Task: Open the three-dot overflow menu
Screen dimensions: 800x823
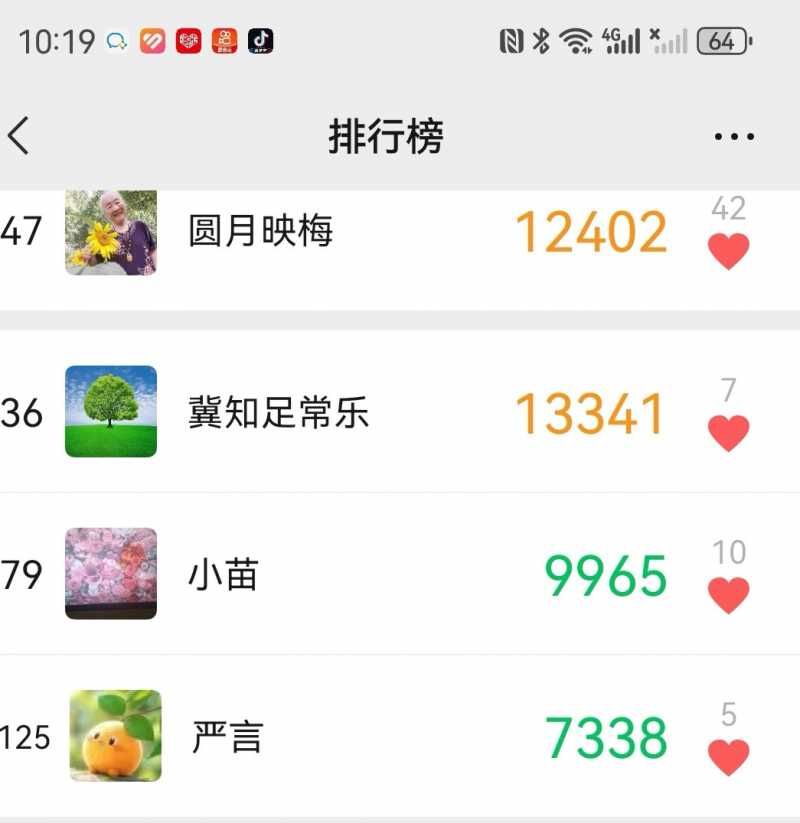Action: (734, 137)
